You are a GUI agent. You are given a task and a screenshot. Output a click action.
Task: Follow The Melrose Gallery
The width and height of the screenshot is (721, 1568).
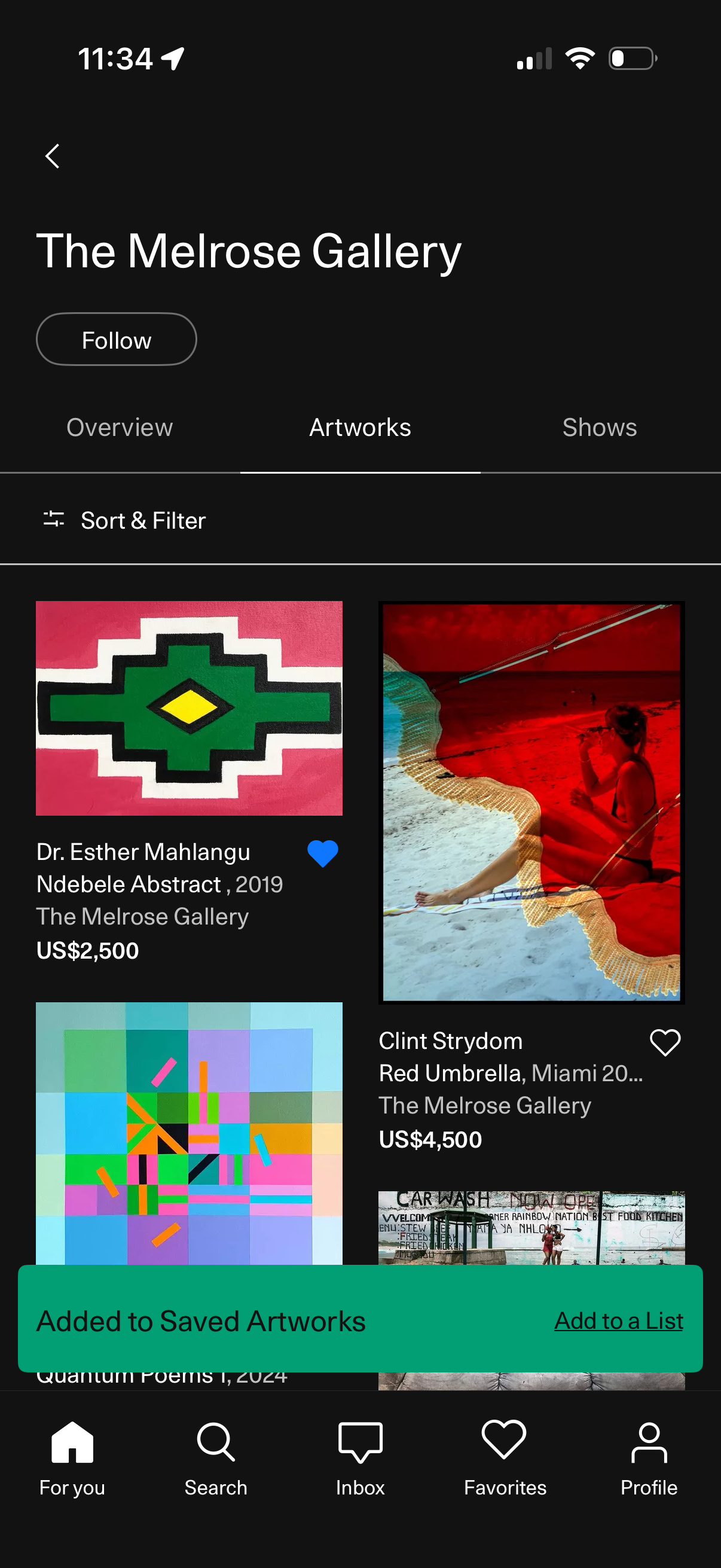pos(116,339)
